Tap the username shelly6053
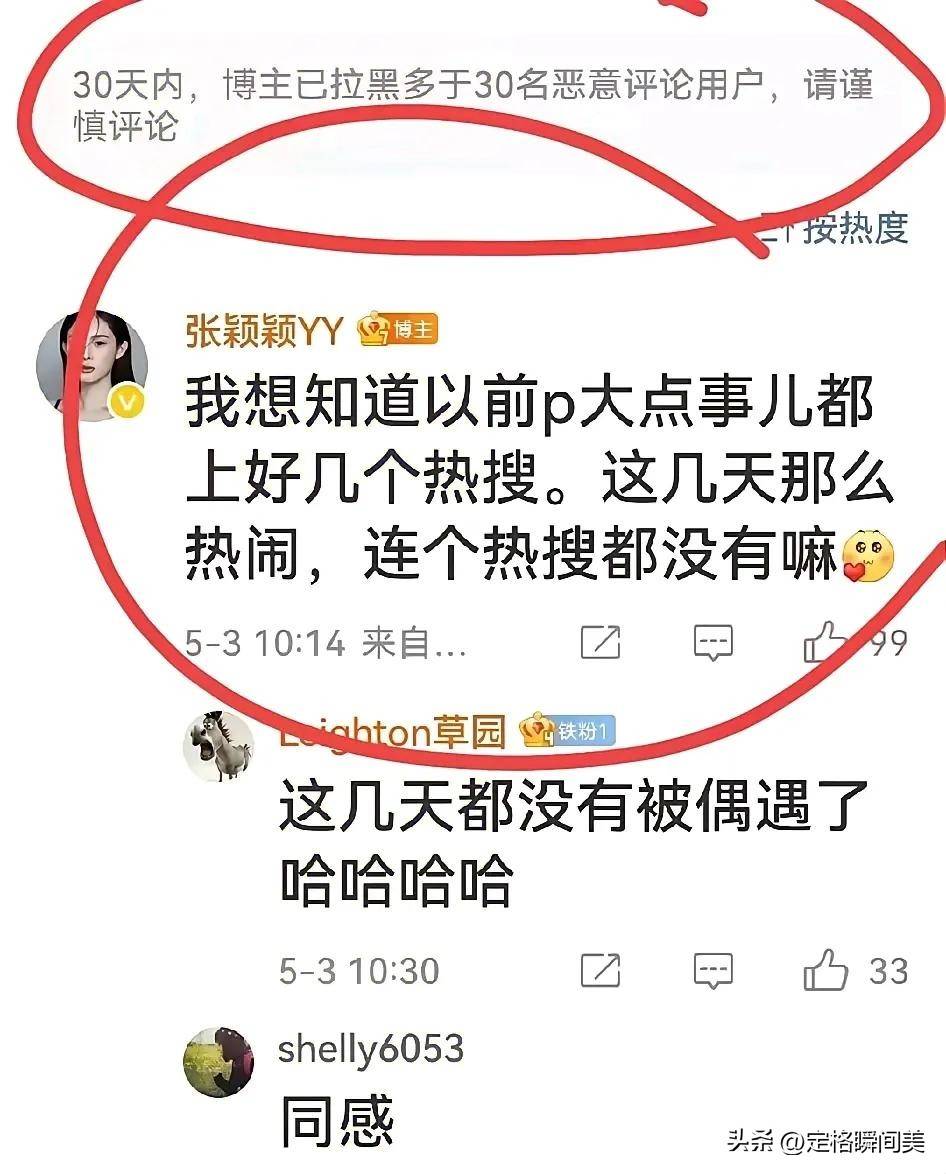 [x=371, y=1049]
